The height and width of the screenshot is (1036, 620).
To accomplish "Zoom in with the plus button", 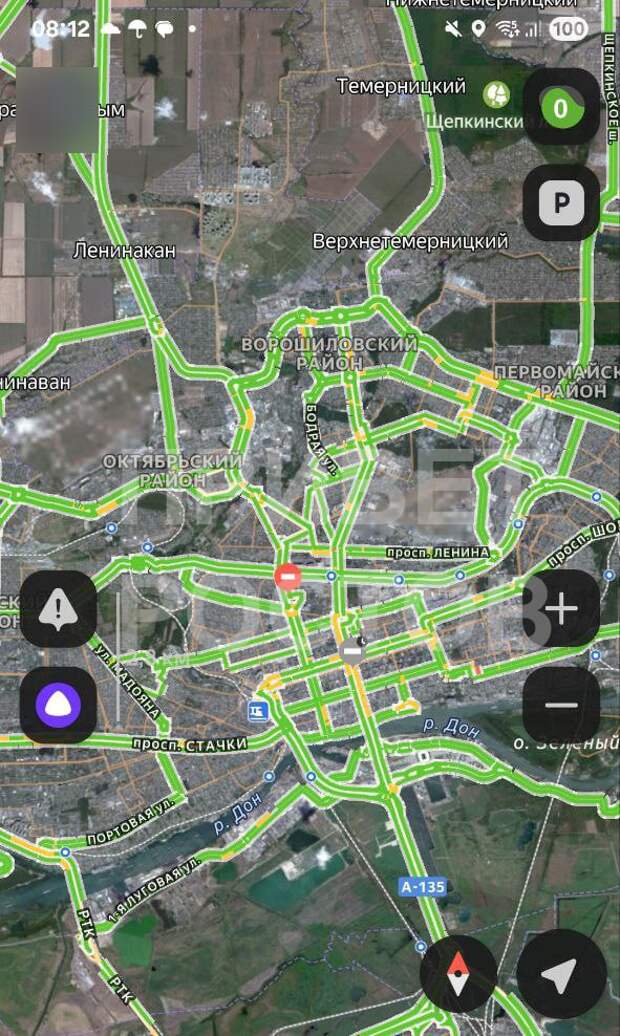I will 561,608.
